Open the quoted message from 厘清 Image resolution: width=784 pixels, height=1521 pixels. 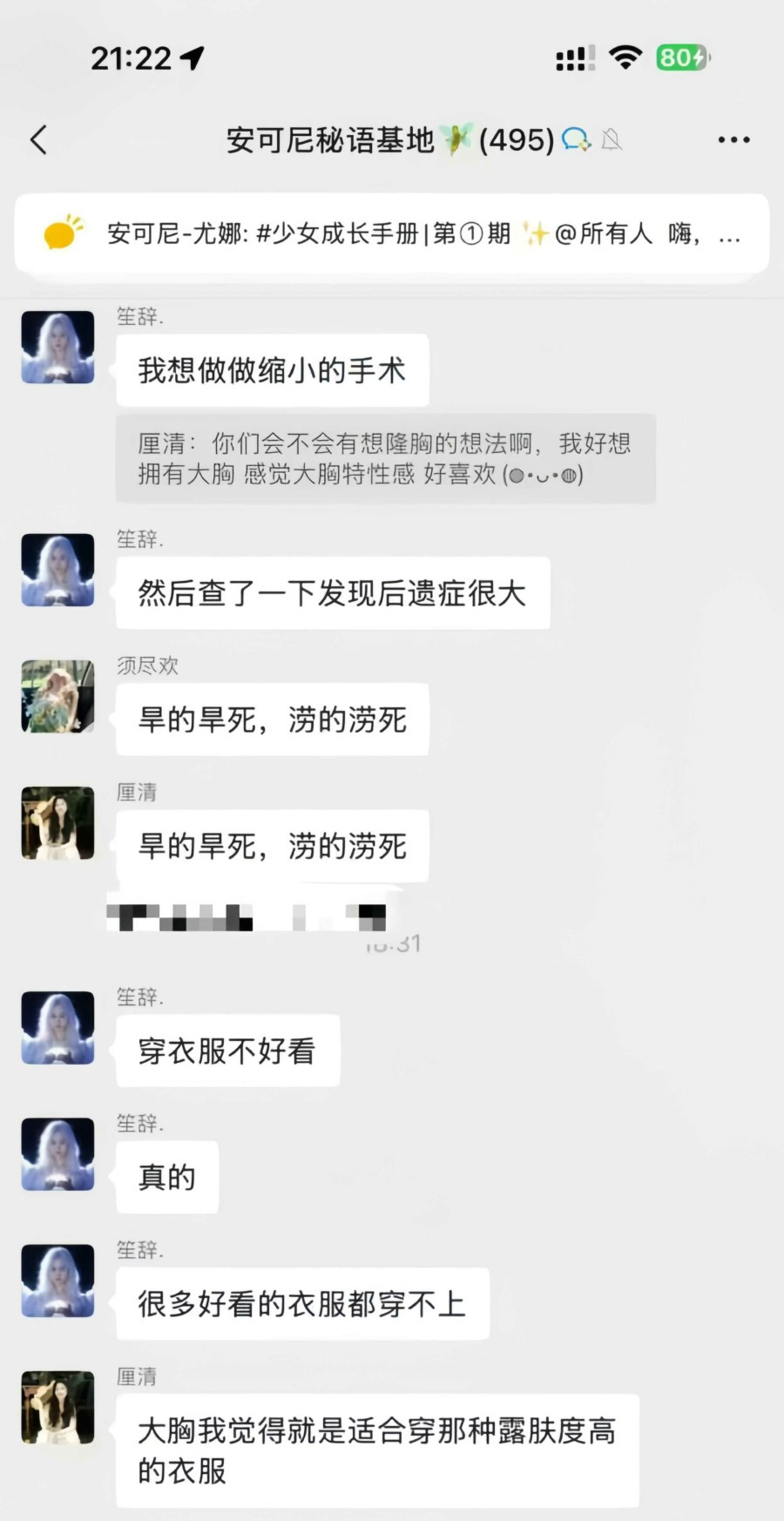[x=385, y=459]
